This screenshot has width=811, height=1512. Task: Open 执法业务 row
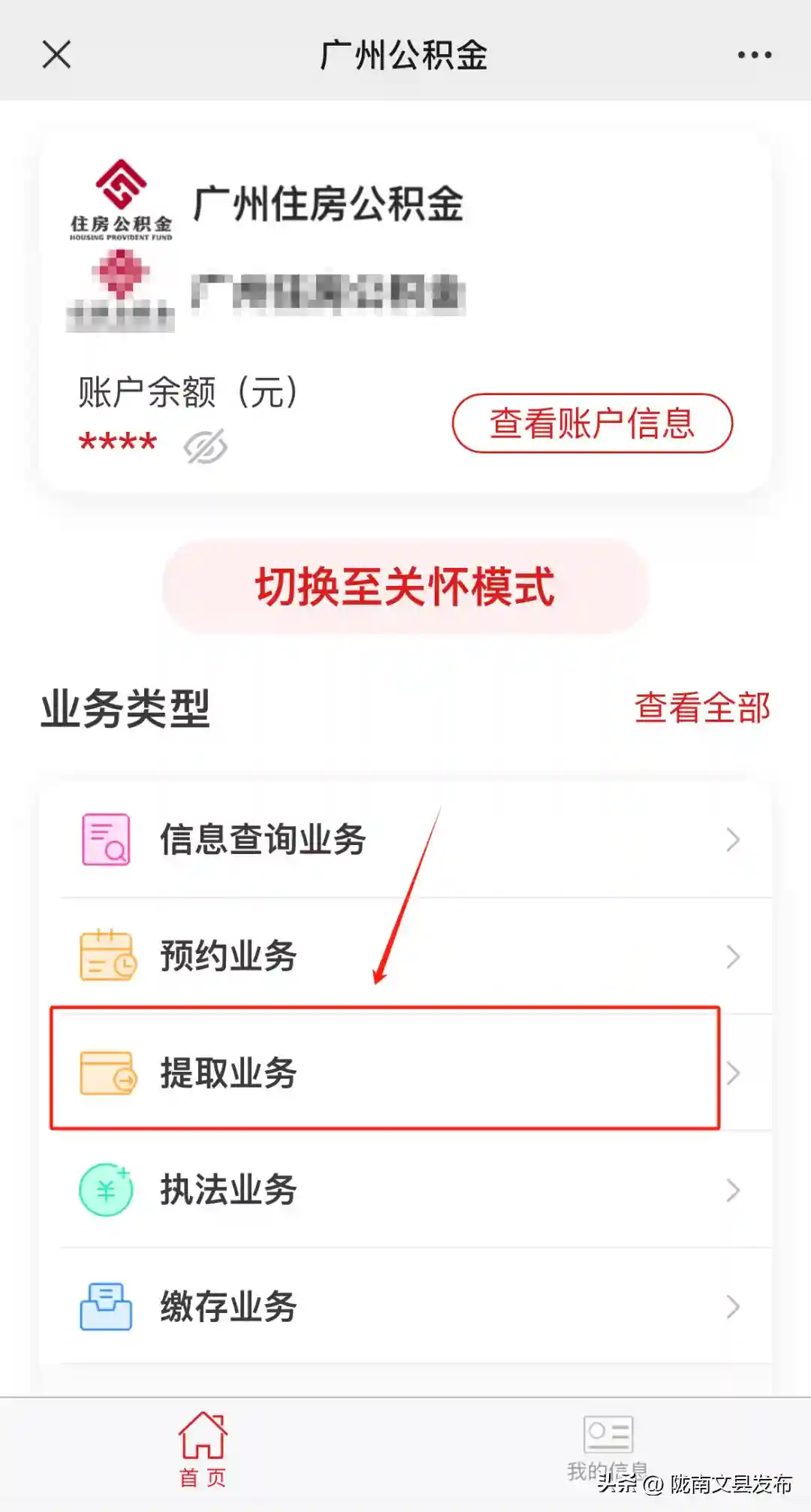405,1190
